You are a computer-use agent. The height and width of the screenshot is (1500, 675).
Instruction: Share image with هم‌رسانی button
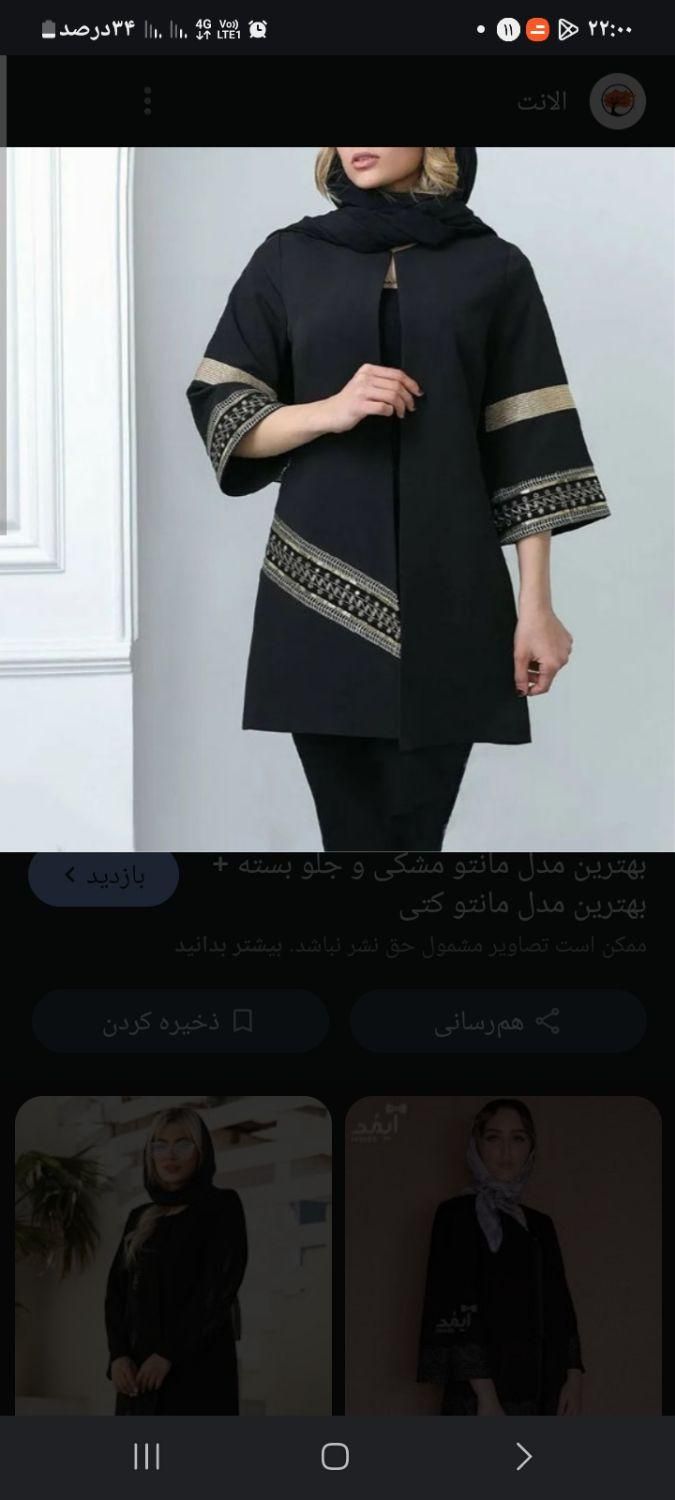[x=497, y=1021]
